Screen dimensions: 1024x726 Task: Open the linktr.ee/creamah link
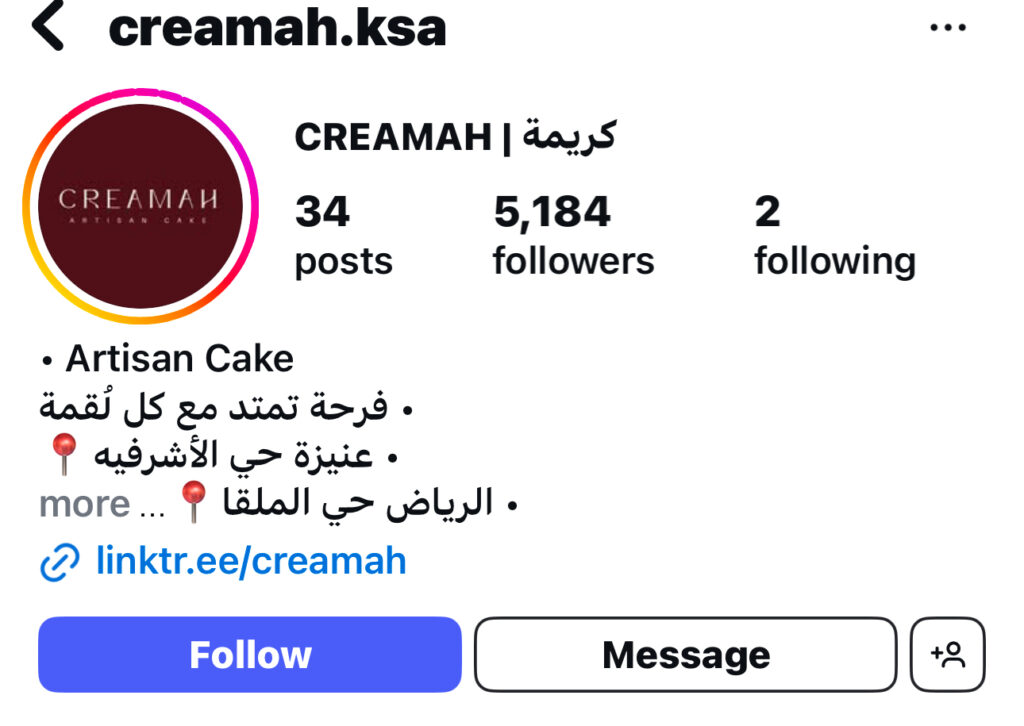tap(250, 561)
